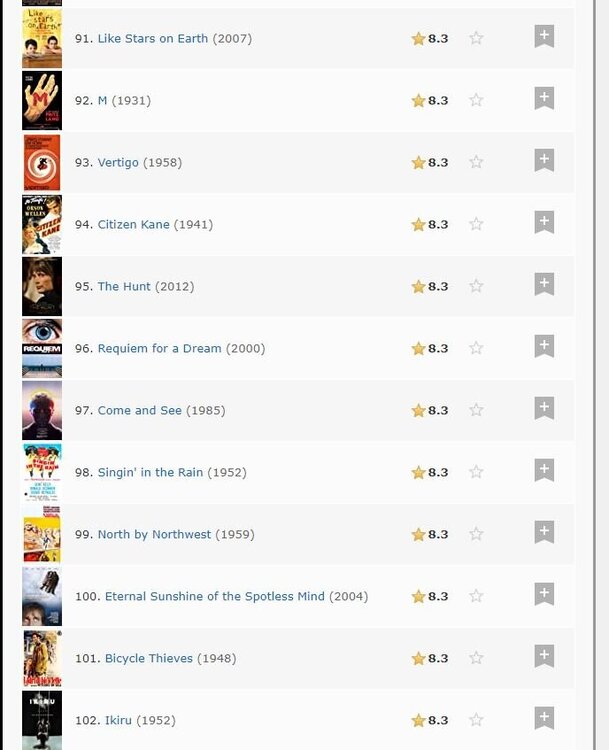Add North by Northwest to watchlist
Image resolution: width=609 pixels, height=750 pixels.
(543, 533)
